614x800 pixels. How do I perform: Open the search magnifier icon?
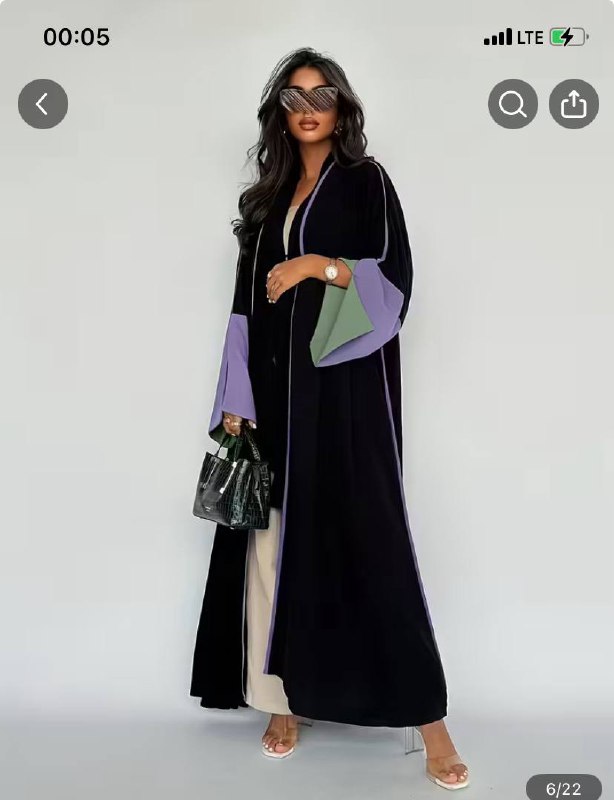pyautogui.click(x=513, y=104)
